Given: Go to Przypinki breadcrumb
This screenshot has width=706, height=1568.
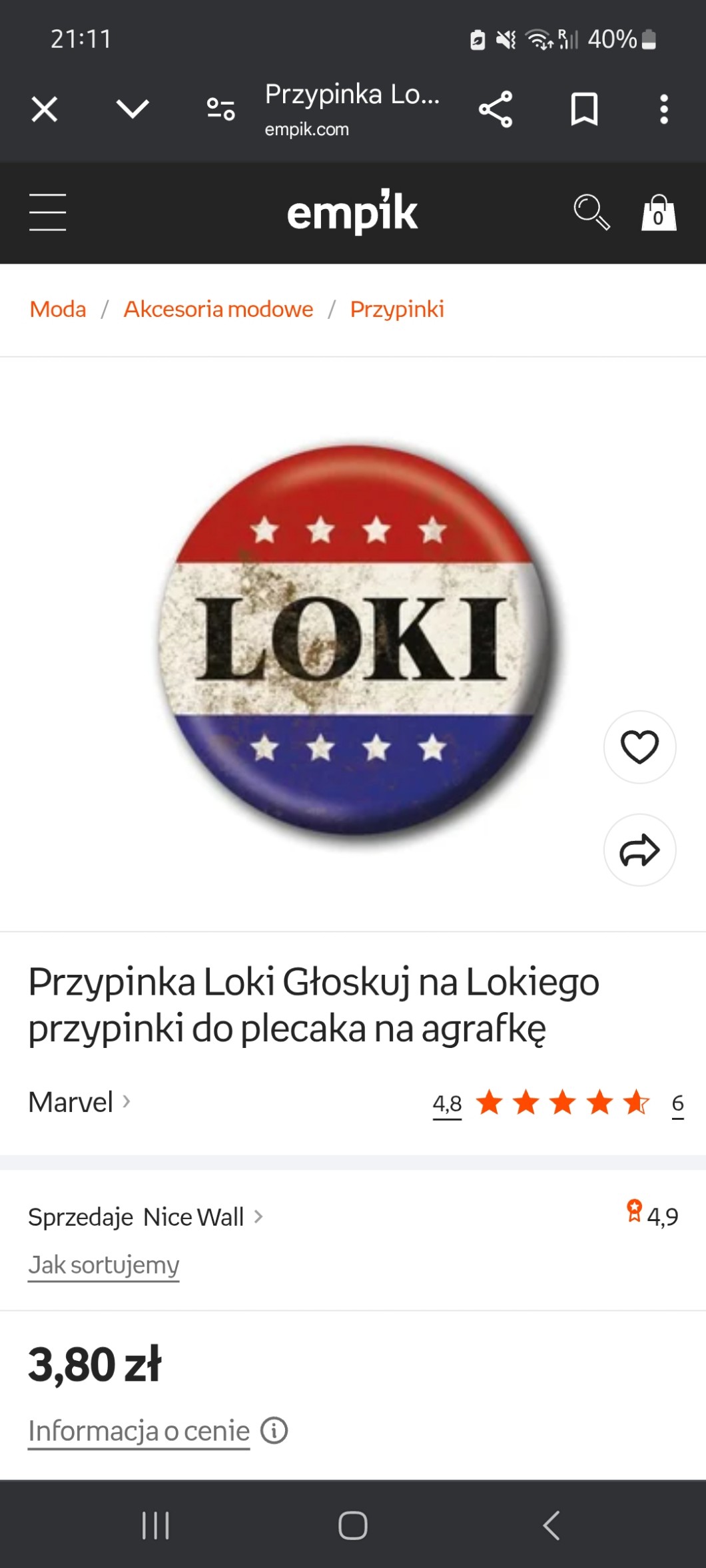Looking at the screenshot, I should point(397,310).
